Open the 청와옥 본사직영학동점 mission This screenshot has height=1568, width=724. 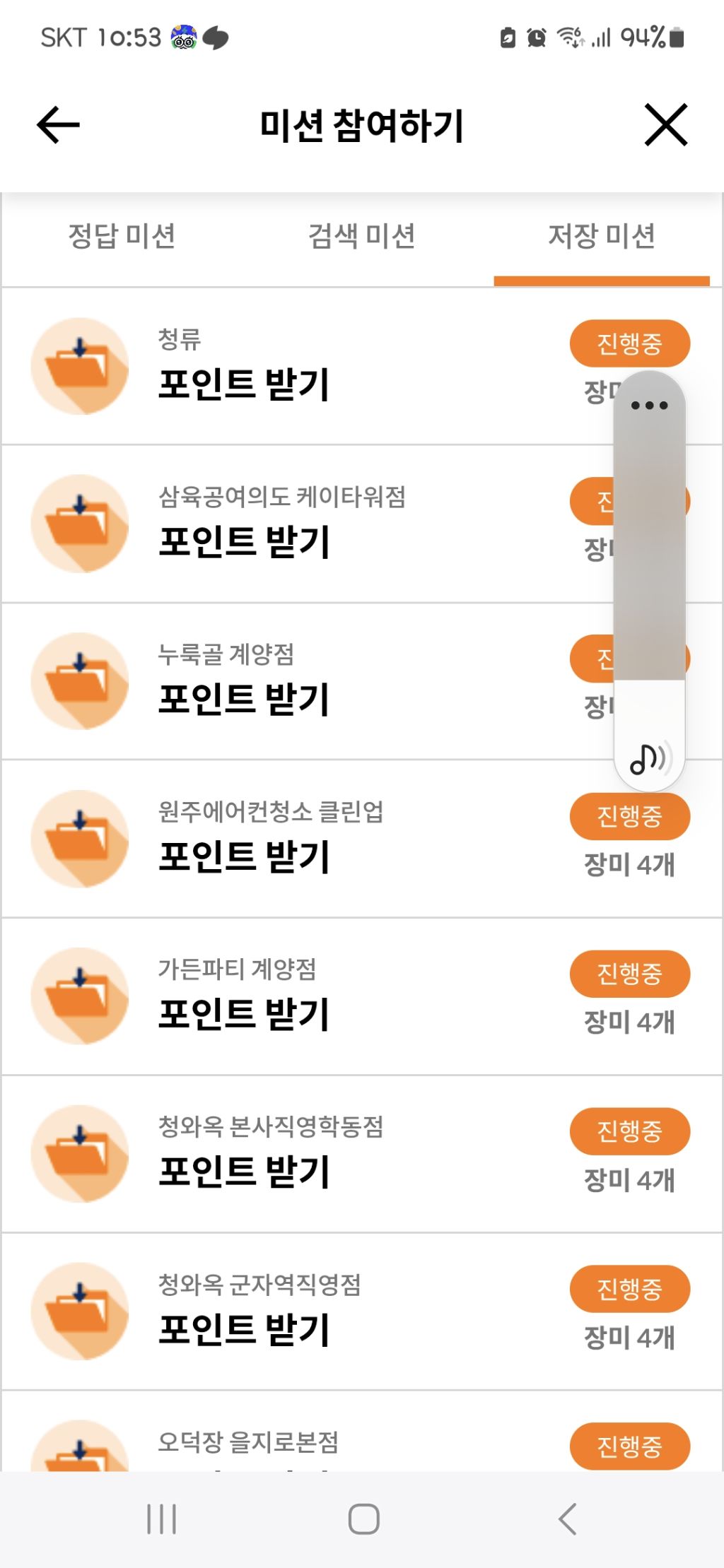(362, 1154)
